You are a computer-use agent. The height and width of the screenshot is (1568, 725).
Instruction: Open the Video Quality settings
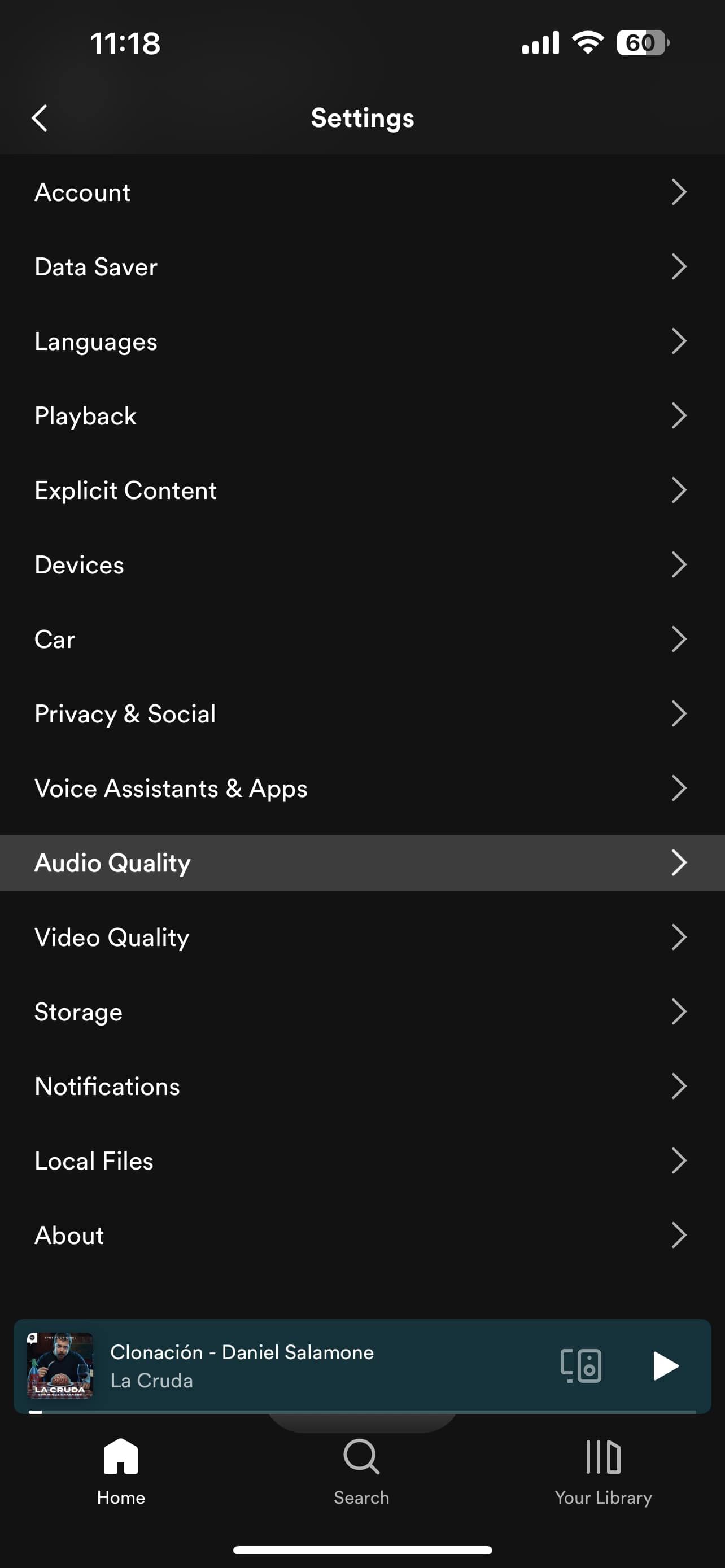362,937
